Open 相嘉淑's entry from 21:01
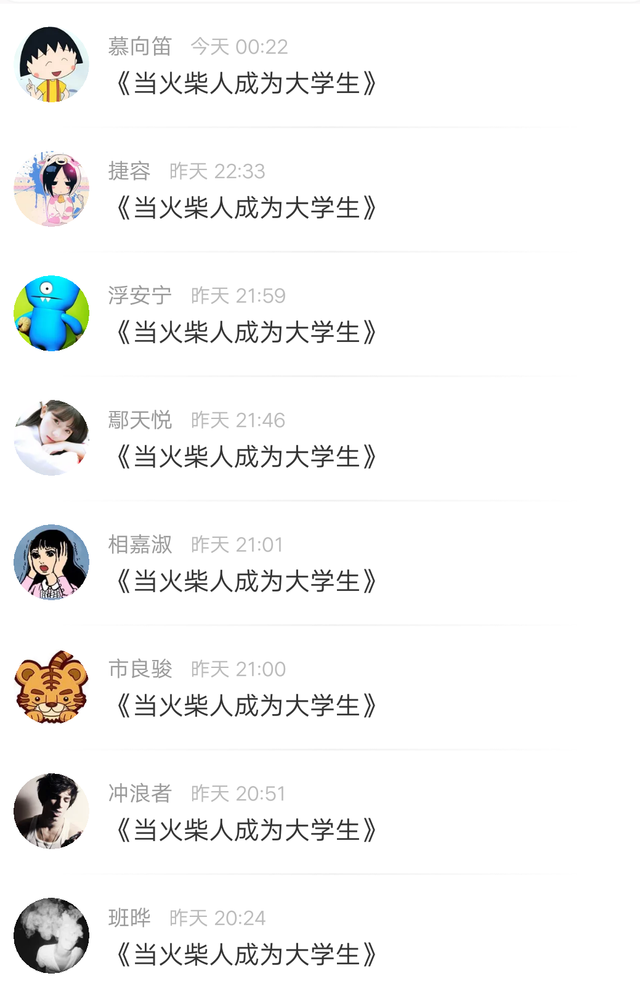640x989 pixels. point(246,581)
